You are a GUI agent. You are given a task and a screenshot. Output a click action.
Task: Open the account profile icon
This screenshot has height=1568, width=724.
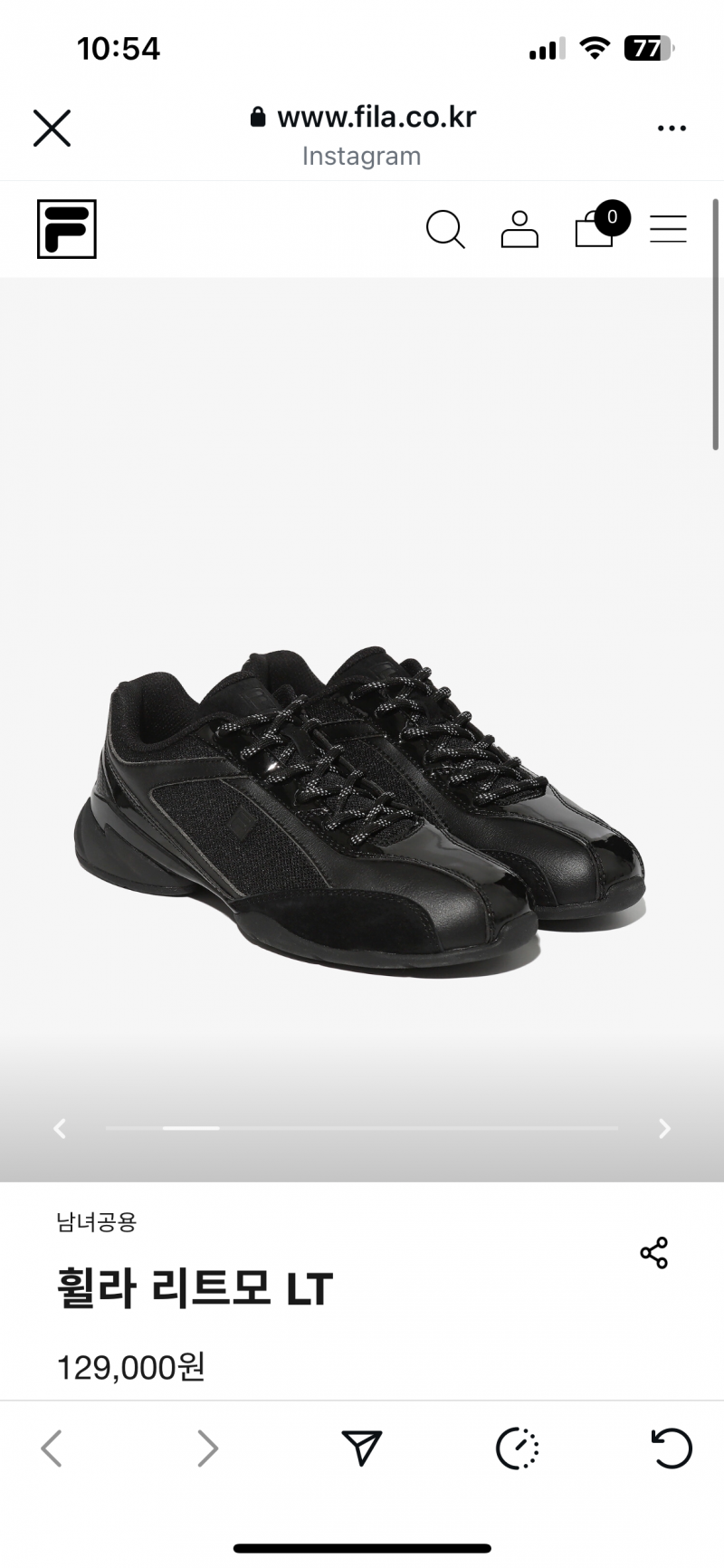click(x=519, y=229)
